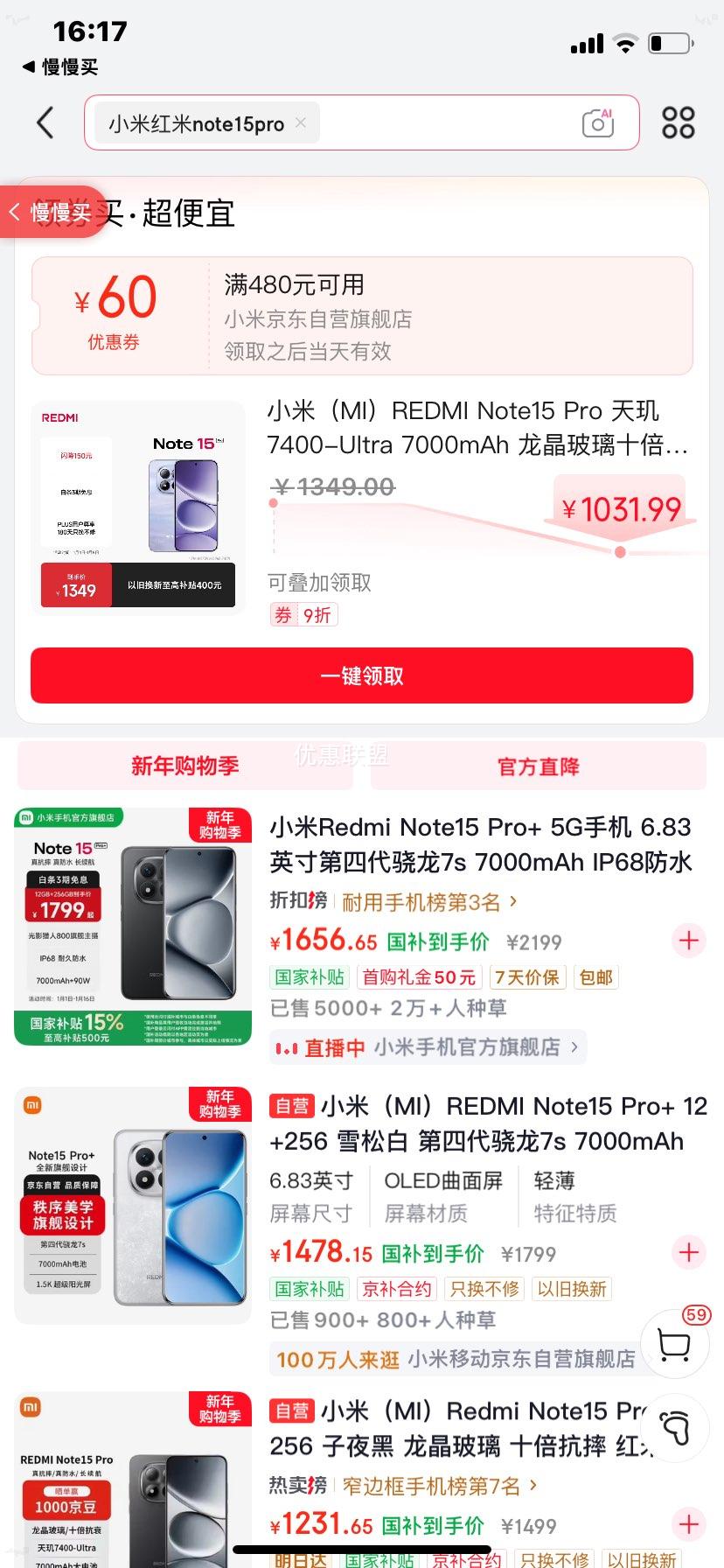Tap the plus button on the 雪松白 listing
The width and height of the screenshot is (724, 1568).
tap(688, 1253)
